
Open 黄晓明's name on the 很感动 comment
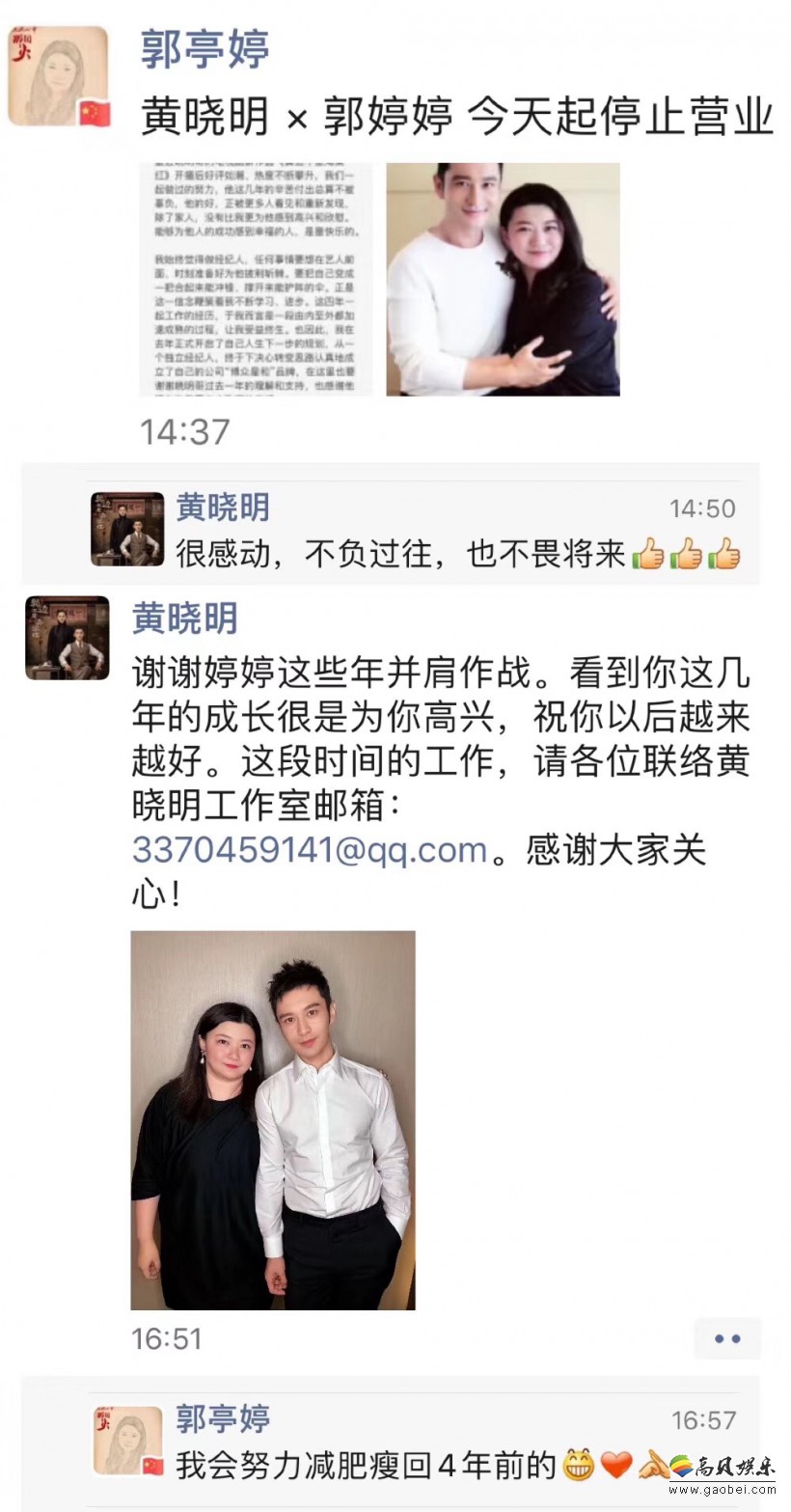[x=223, y=507]
